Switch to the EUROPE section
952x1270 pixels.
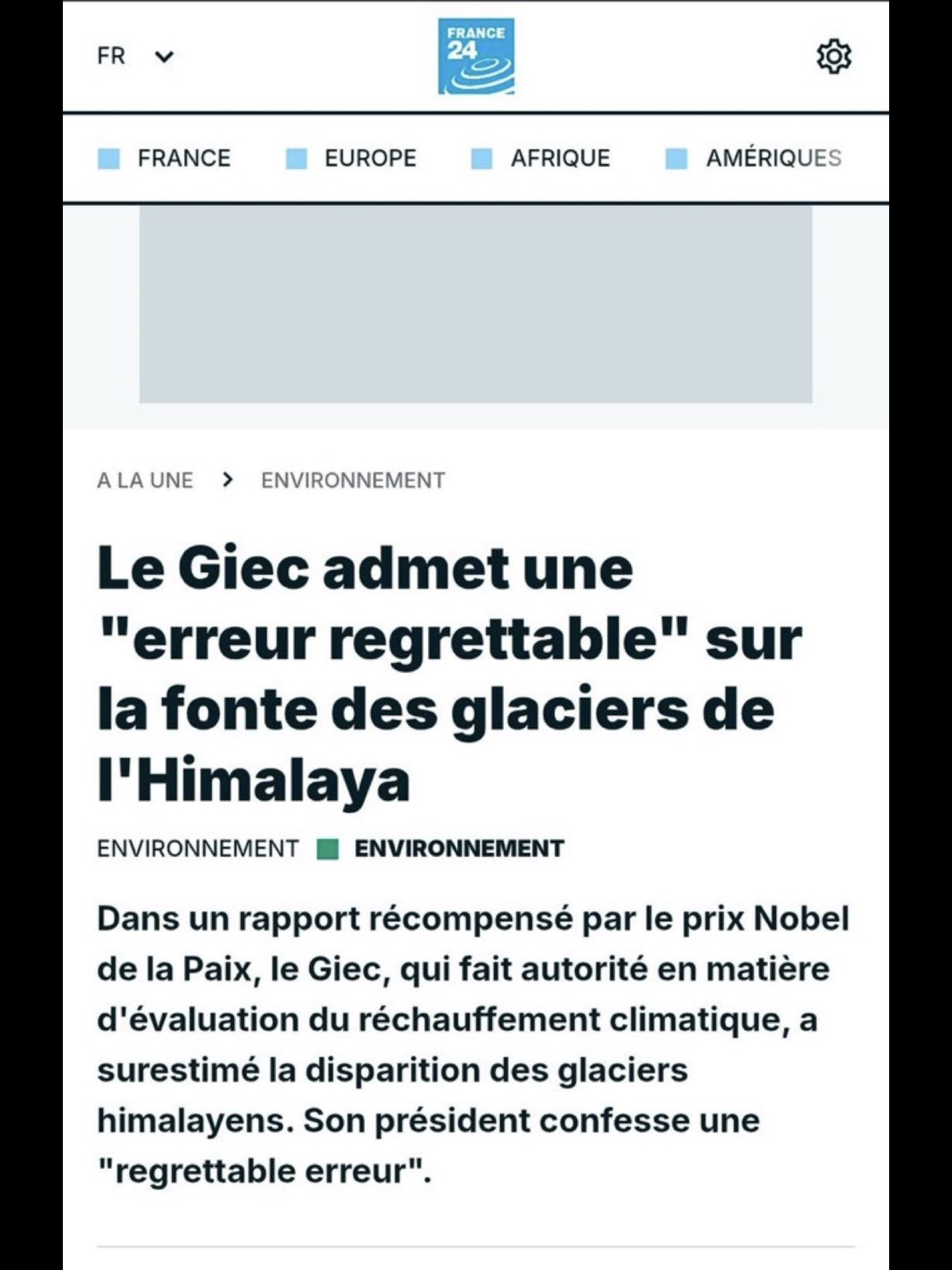tap(351, 158)
